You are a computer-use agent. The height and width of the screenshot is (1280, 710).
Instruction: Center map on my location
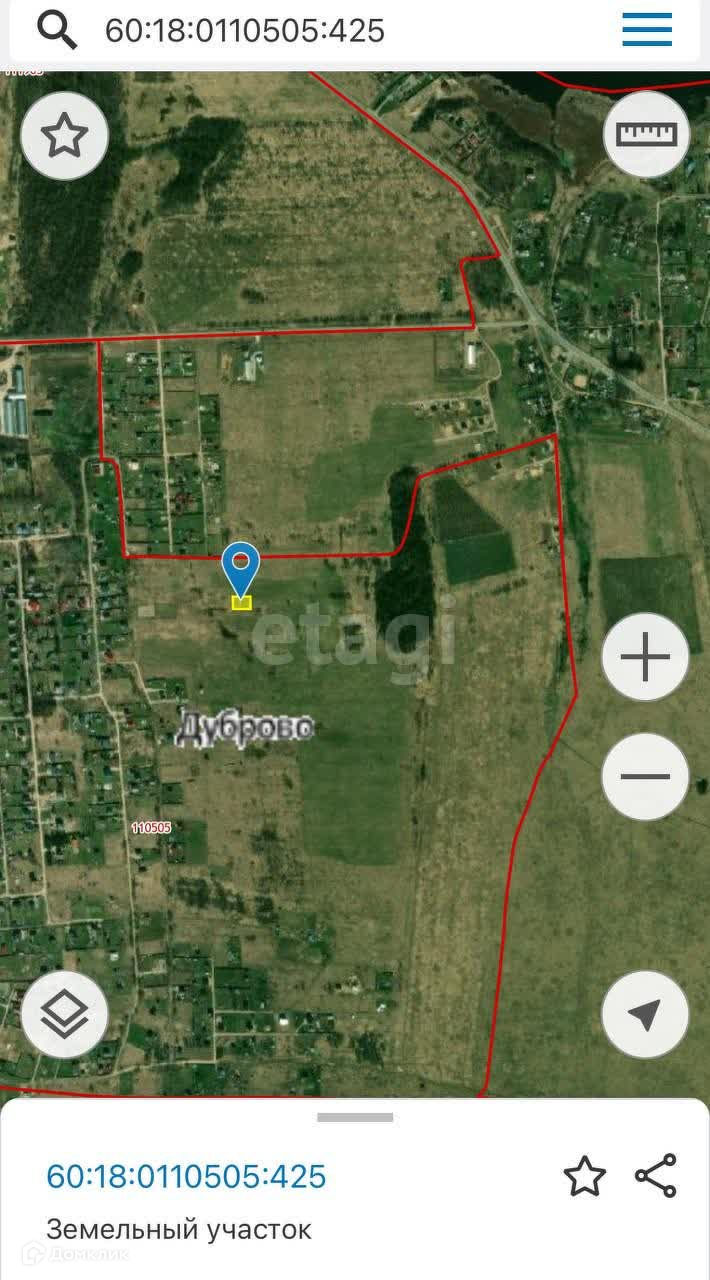pyautogui.click(x=646, y=1014)
